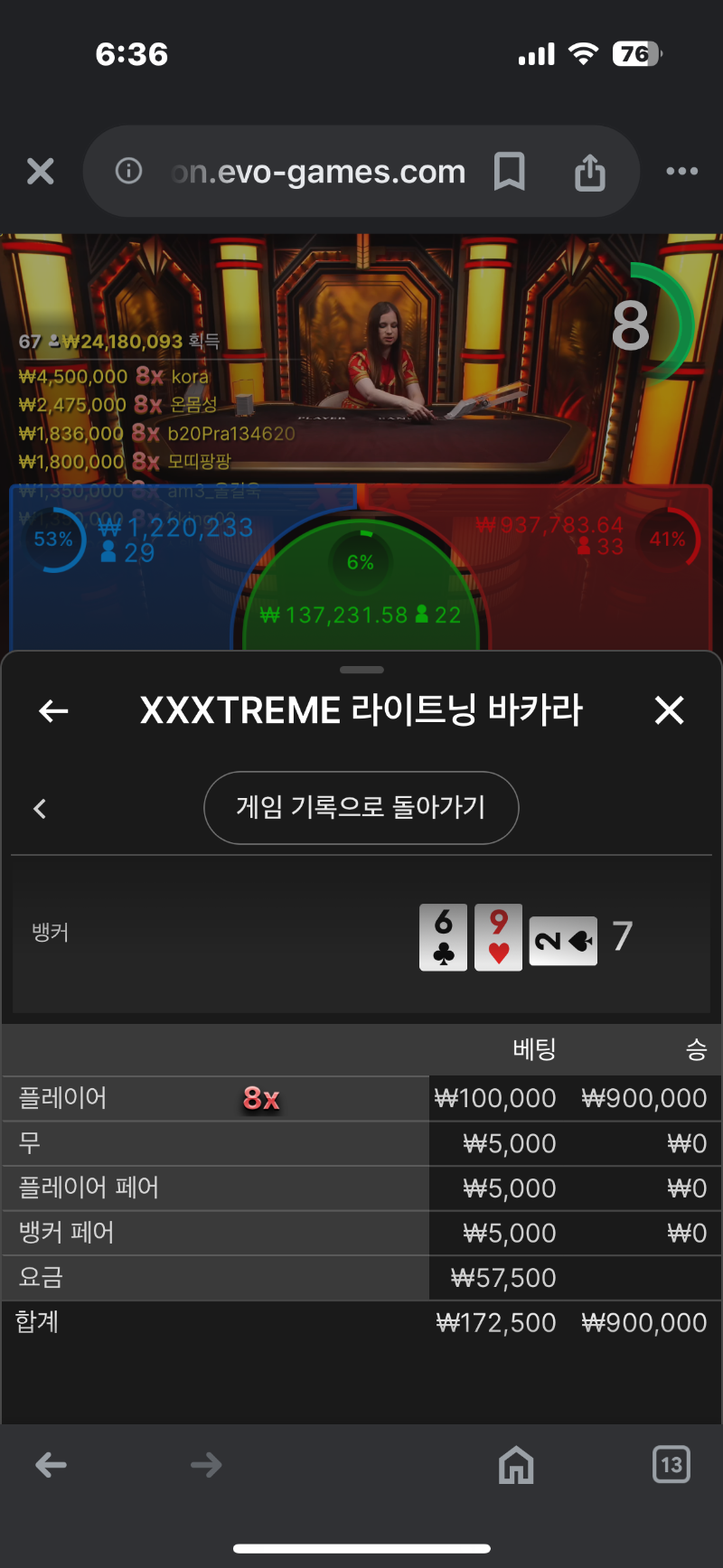723x1568 pixels.
Task: Tap the evo-games.com address bar
Action: [x=318, y=171]
